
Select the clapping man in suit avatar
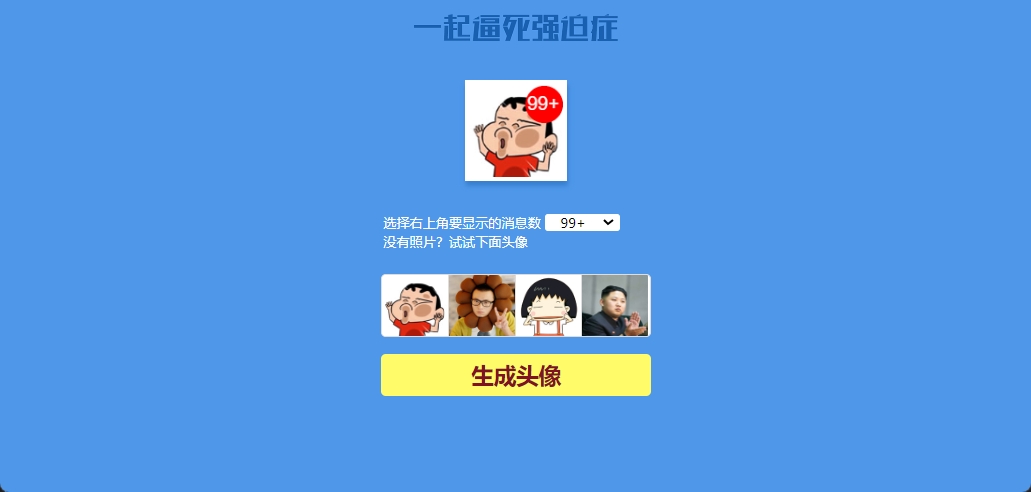615,306
